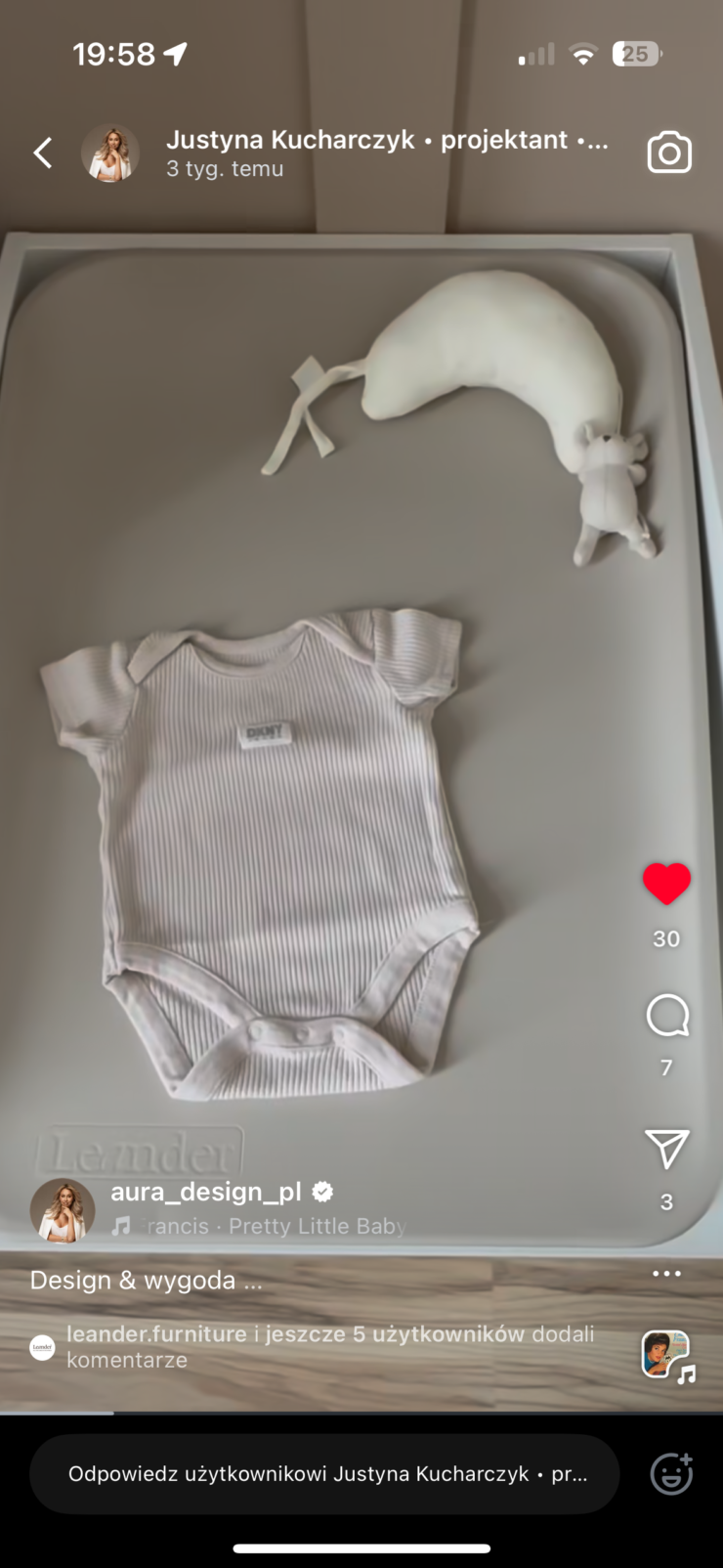The width and height of the screenshot is (723, 1568).
Task: Open the comments bubble icon
Action: tap(667, 1017)
